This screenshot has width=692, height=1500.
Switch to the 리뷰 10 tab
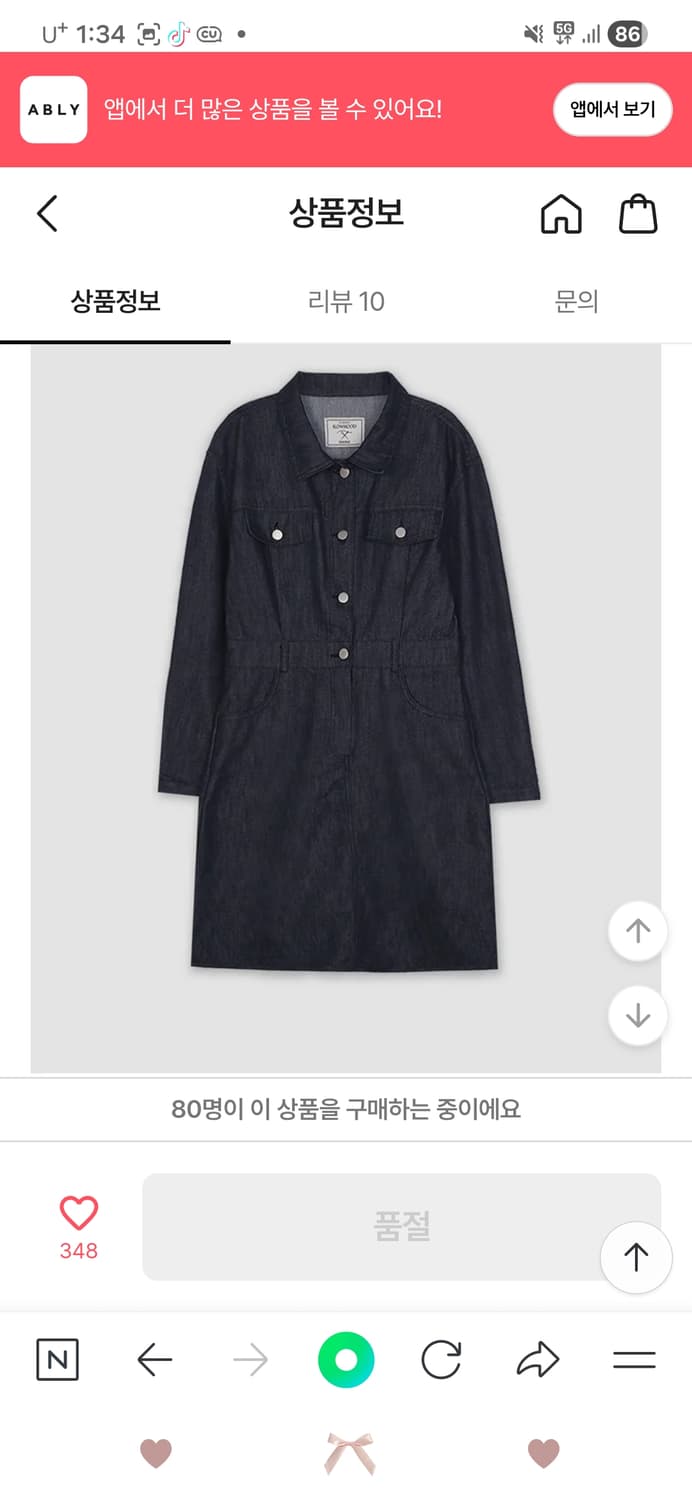[346, 302]
